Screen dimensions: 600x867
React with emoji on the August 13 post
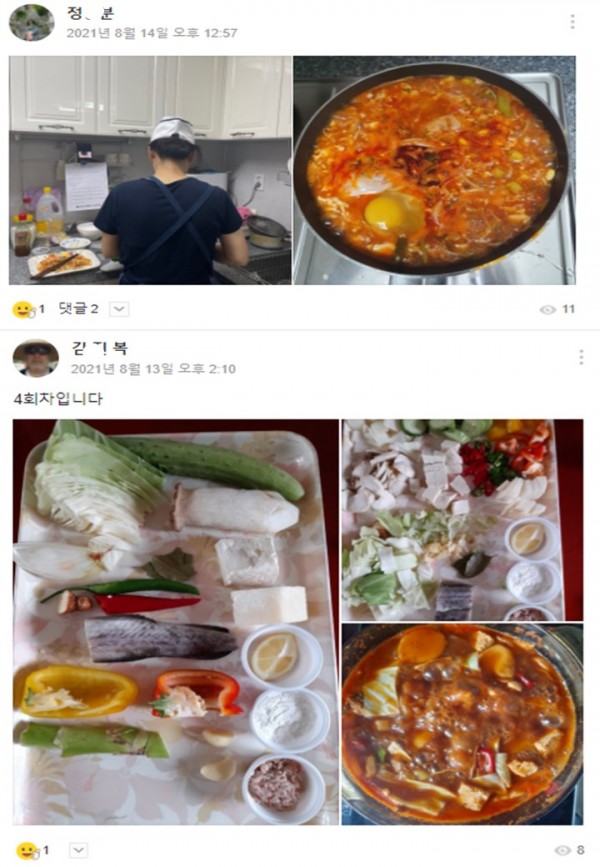coord(25,850)
